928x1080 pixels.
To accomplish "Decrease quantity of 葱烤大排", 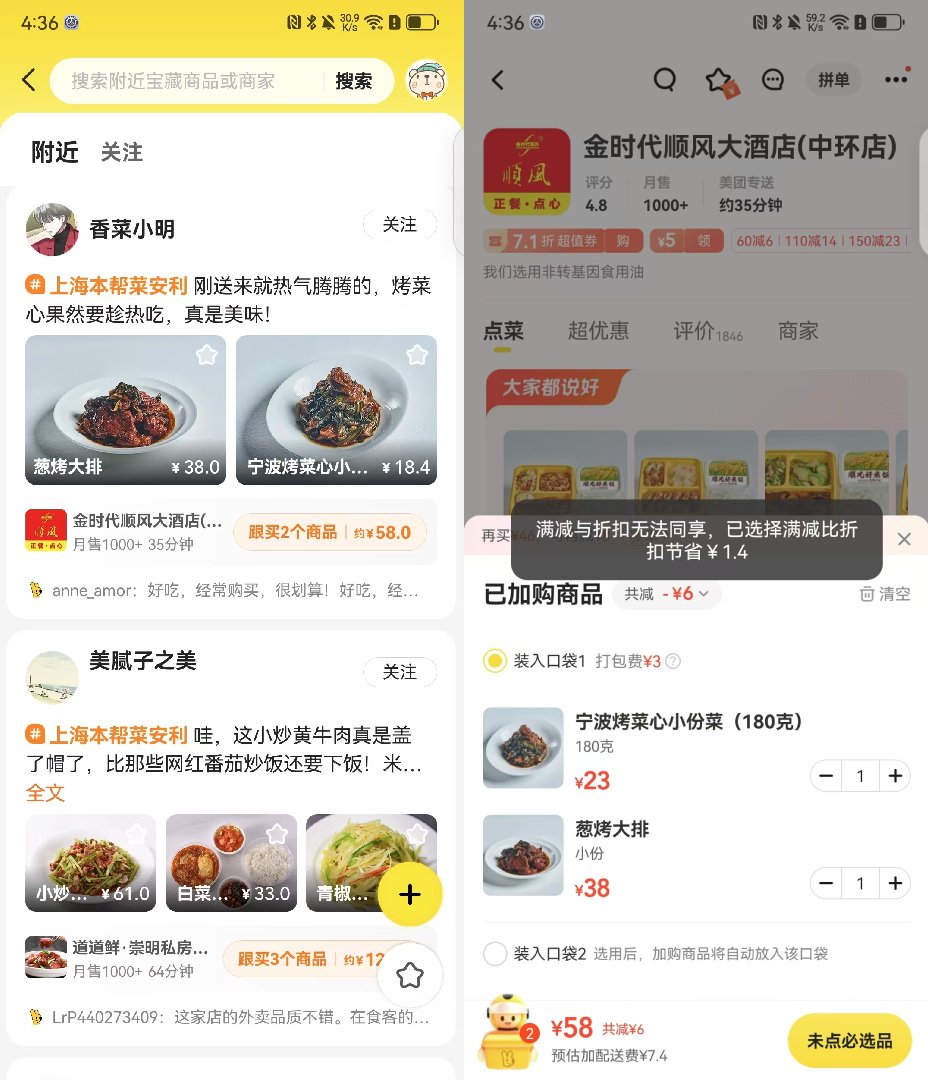I will (826, 883).
